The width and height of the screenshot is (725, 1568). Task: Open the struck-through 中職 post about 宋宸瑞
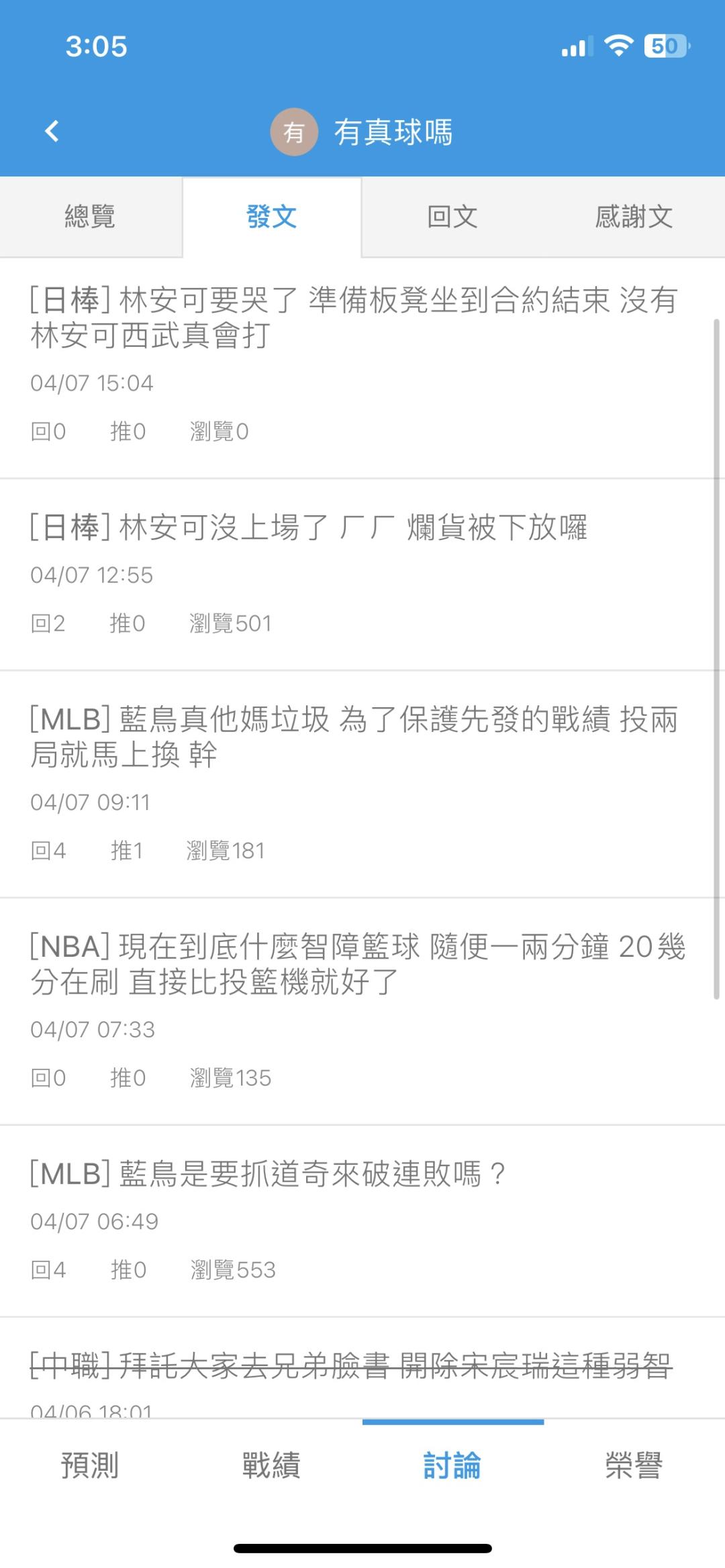coord(350,1366)
